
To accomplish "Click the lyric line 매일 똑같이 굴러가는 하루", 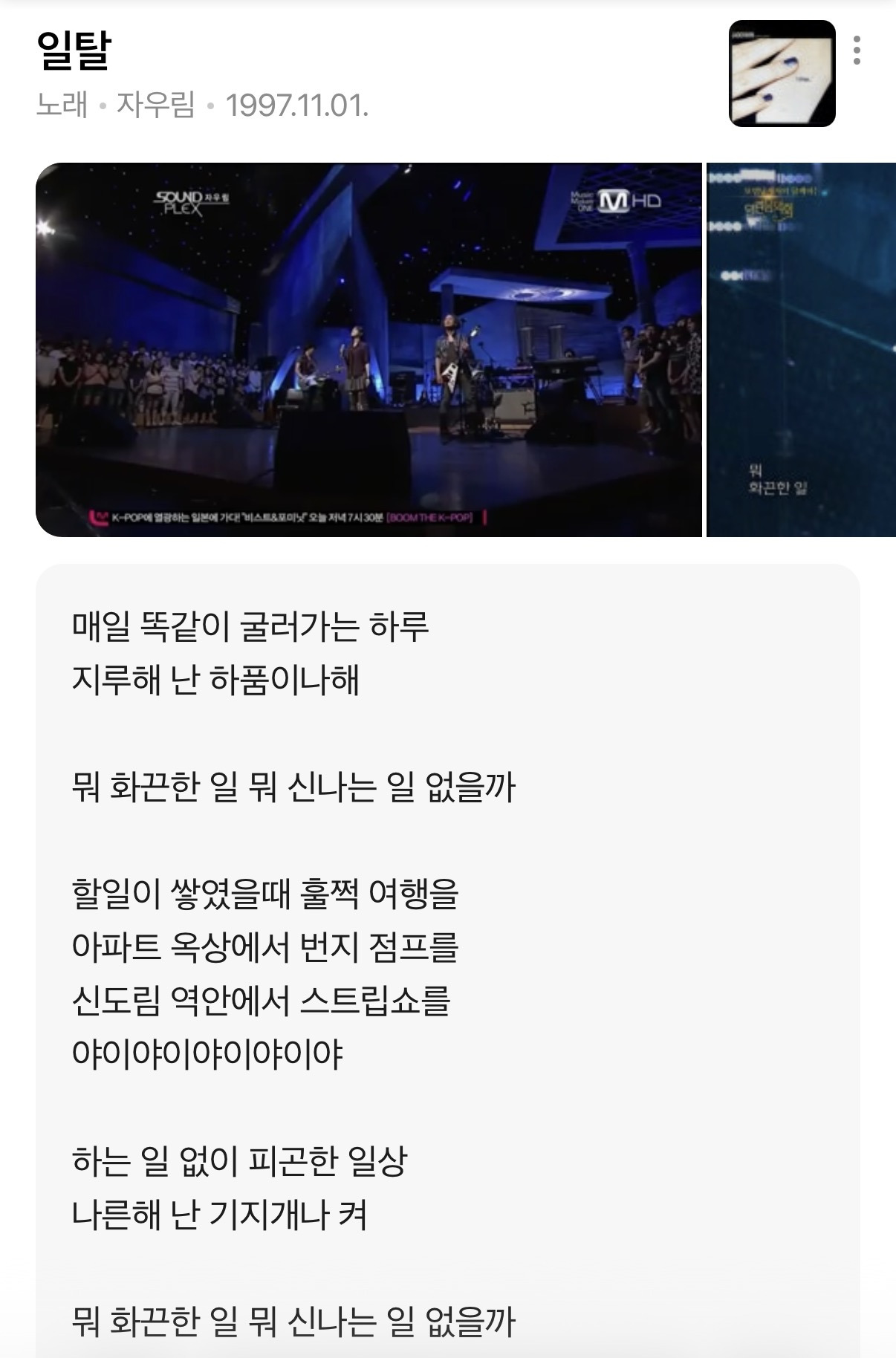I will click(253, 628).
